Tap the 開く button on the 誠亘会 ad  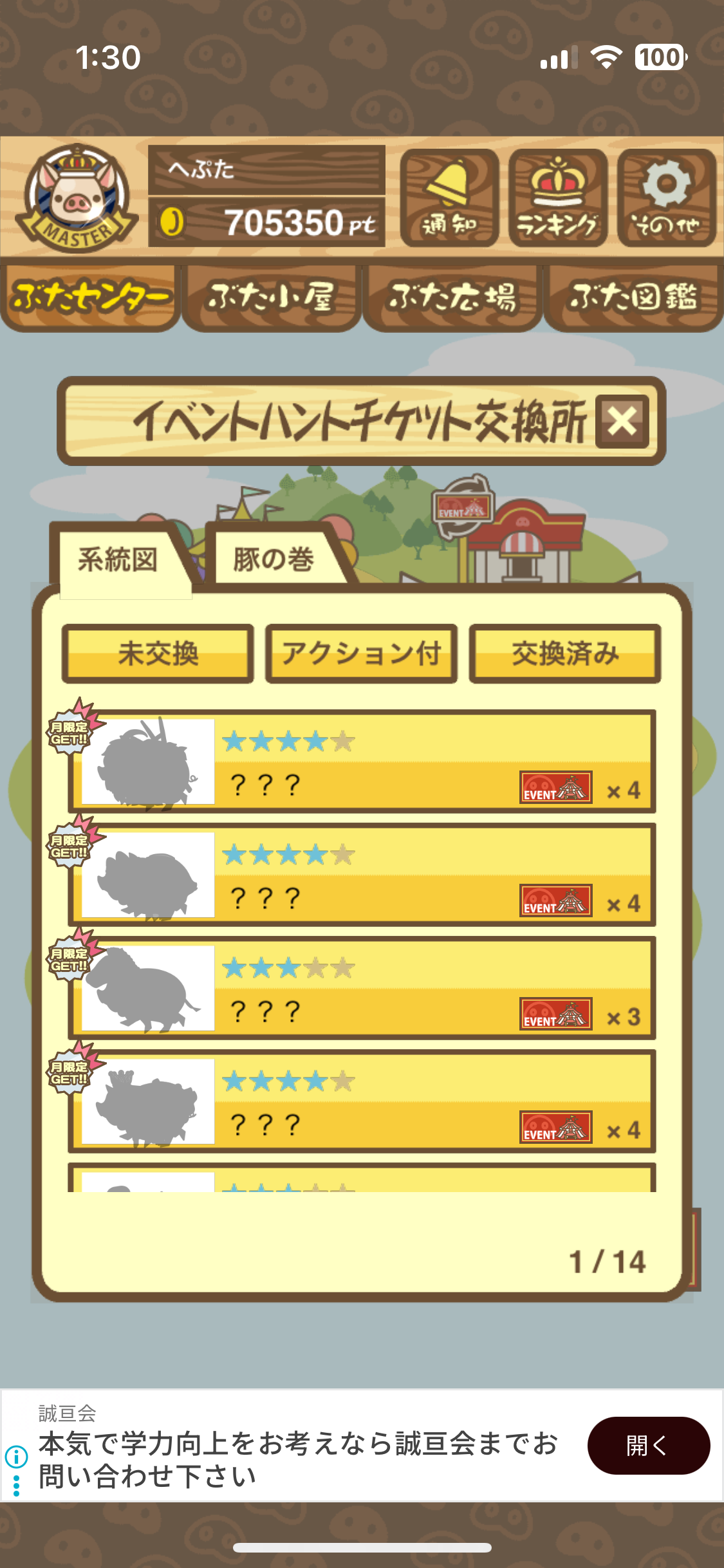click(x=648, y=1446)
